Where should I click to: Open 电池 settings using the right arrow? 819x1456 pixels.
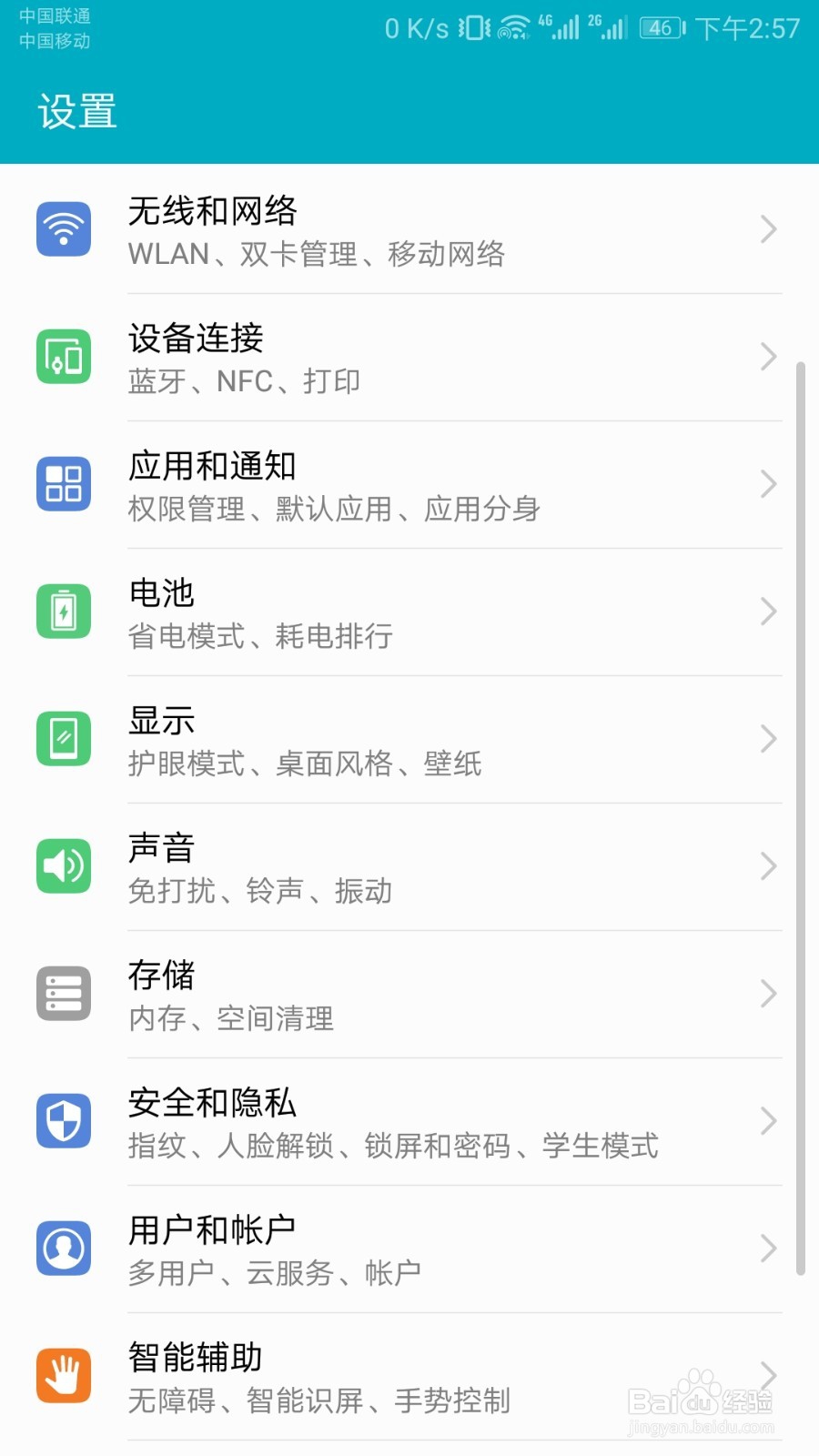767,612
